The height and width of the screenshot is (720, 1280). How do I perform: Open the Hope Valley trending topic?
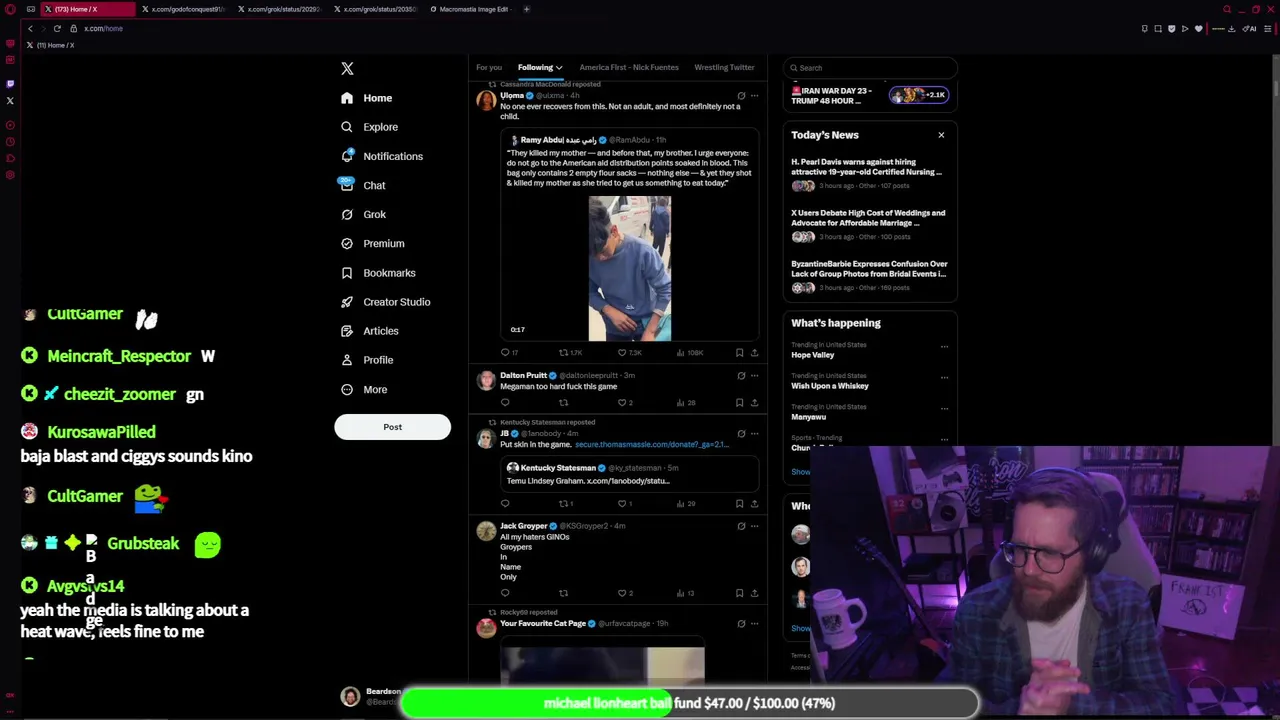812,355
